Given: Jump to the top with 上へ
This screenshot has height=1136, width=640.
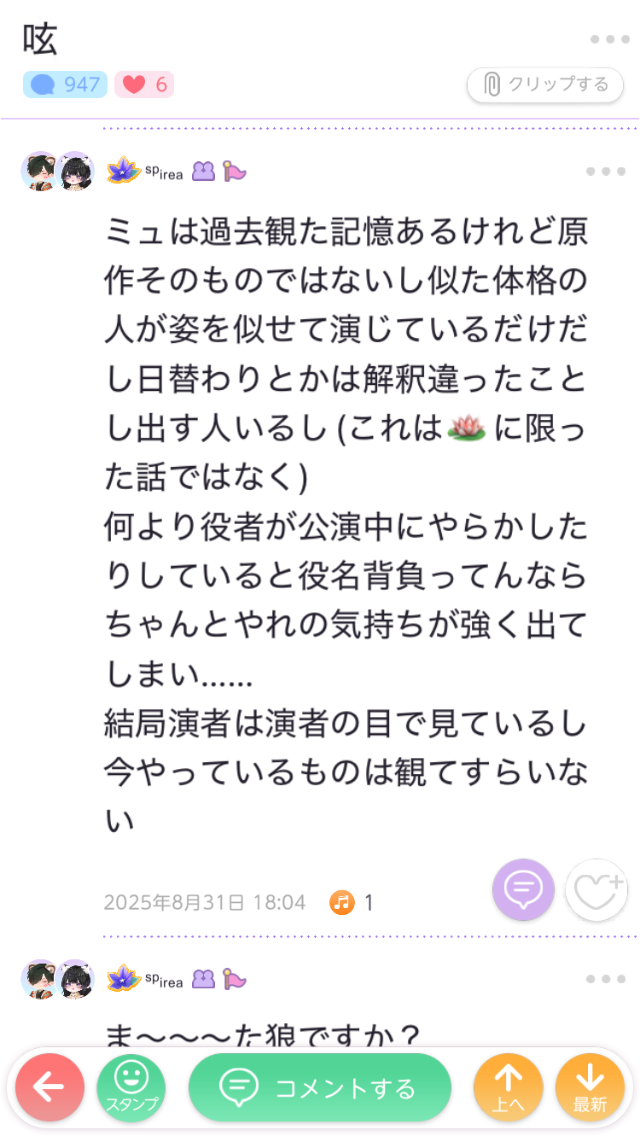Looking at the screenshot, I should pos(509,1088).
